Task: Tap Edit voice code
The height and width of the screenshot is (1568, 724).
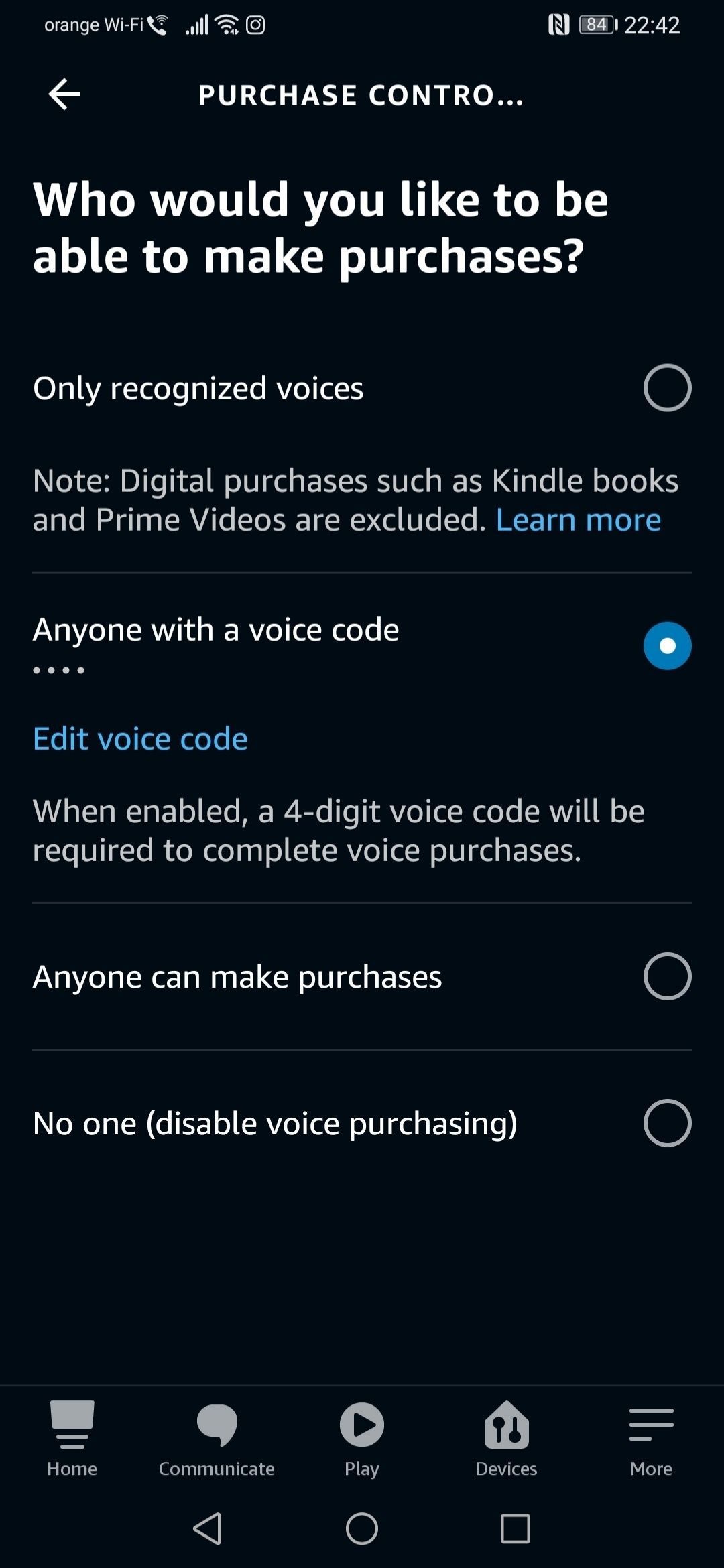Action: tap(140, 739)
